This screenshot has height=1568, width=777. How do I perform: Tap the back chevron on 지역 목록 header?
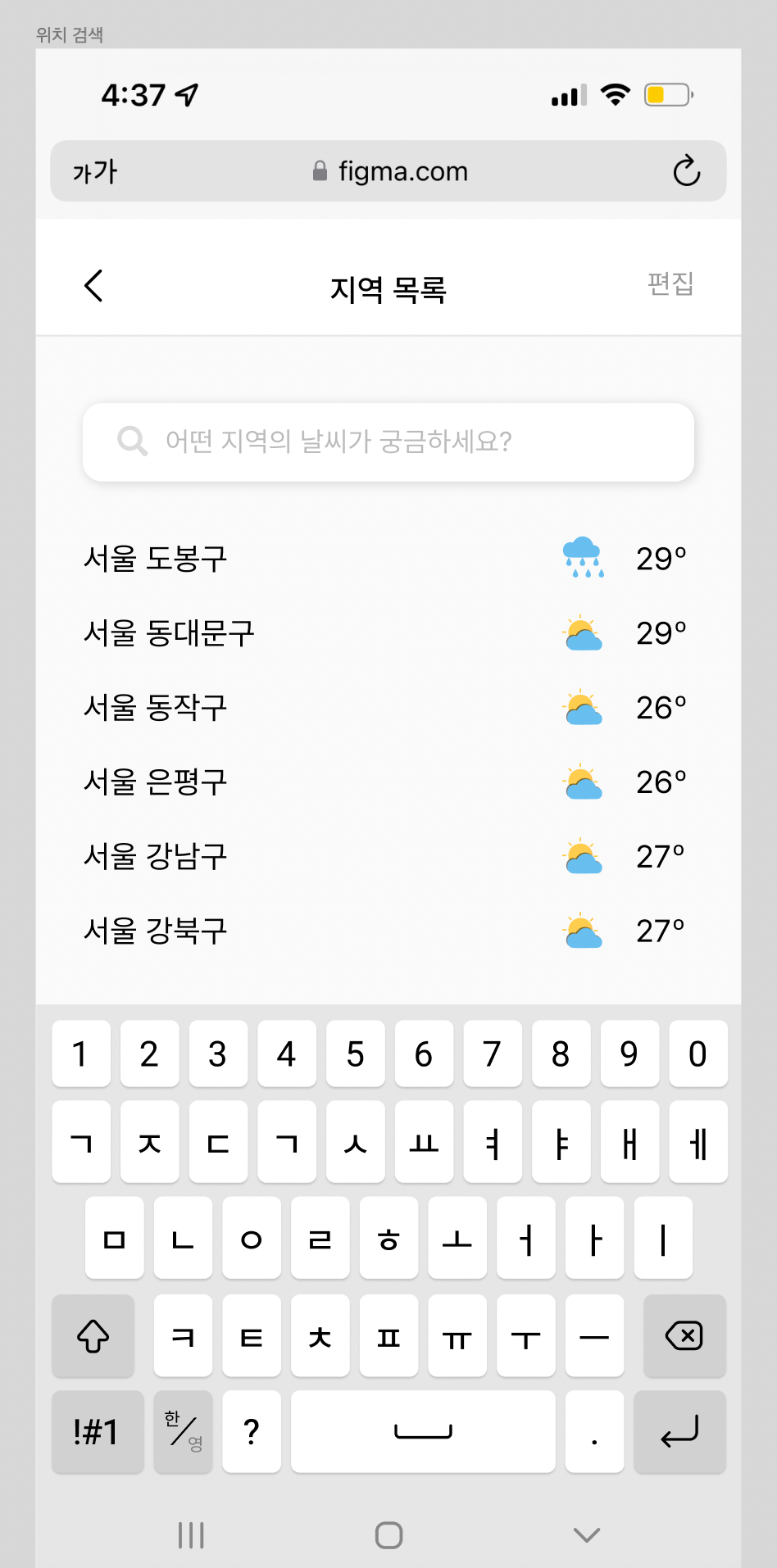[x=93, y=286]
